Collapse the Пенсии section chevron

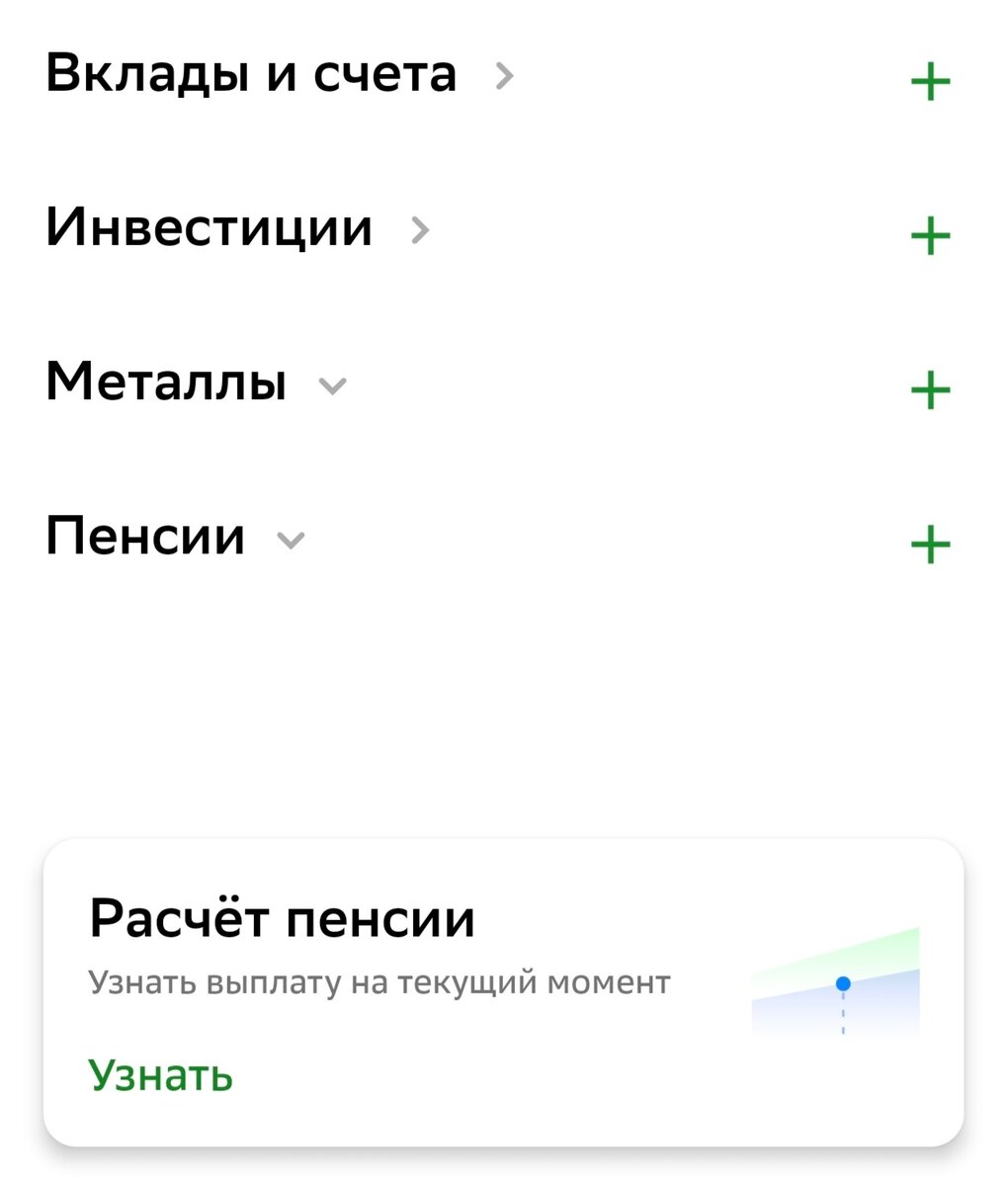click(290, 540)
